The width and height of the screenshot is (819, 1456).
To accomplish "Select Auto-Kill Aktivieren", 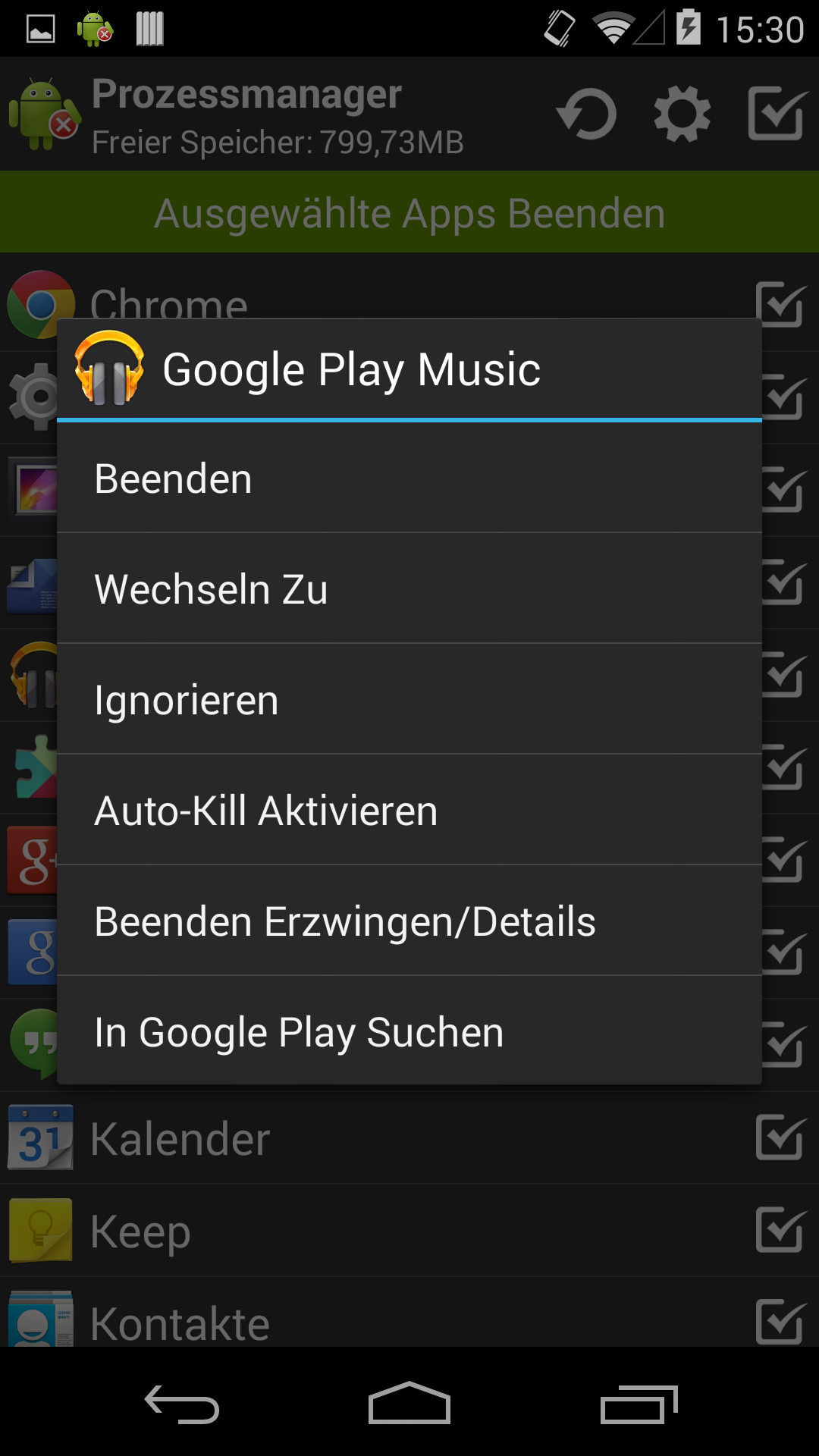I will [409, 811].
